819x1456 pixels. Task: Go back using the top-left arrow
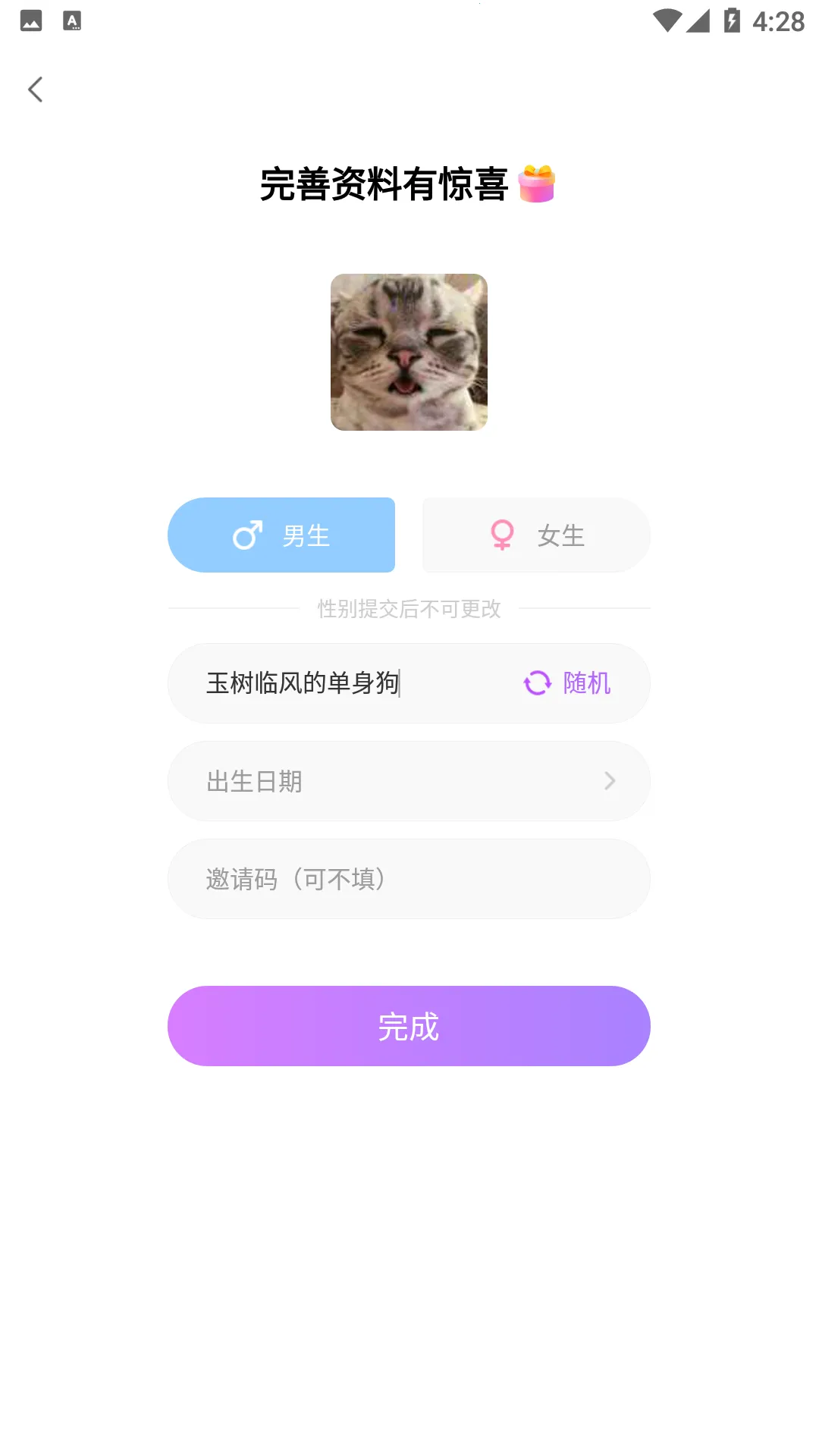point(35,89)
